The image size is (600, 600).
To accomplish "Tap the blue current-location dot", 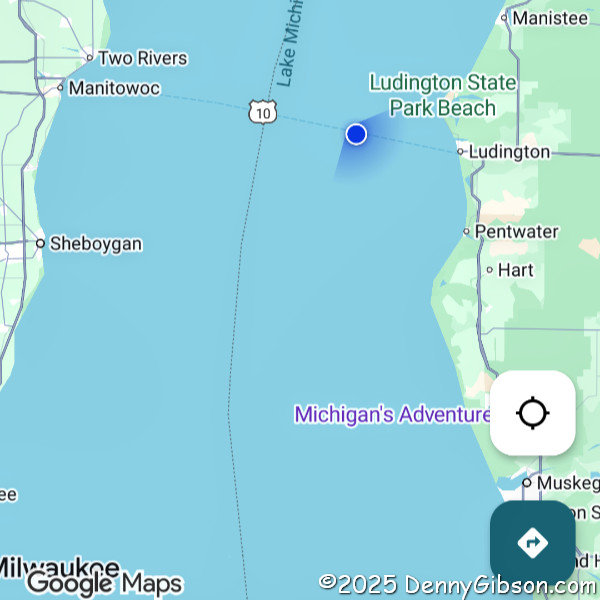I will pos(356,134).
